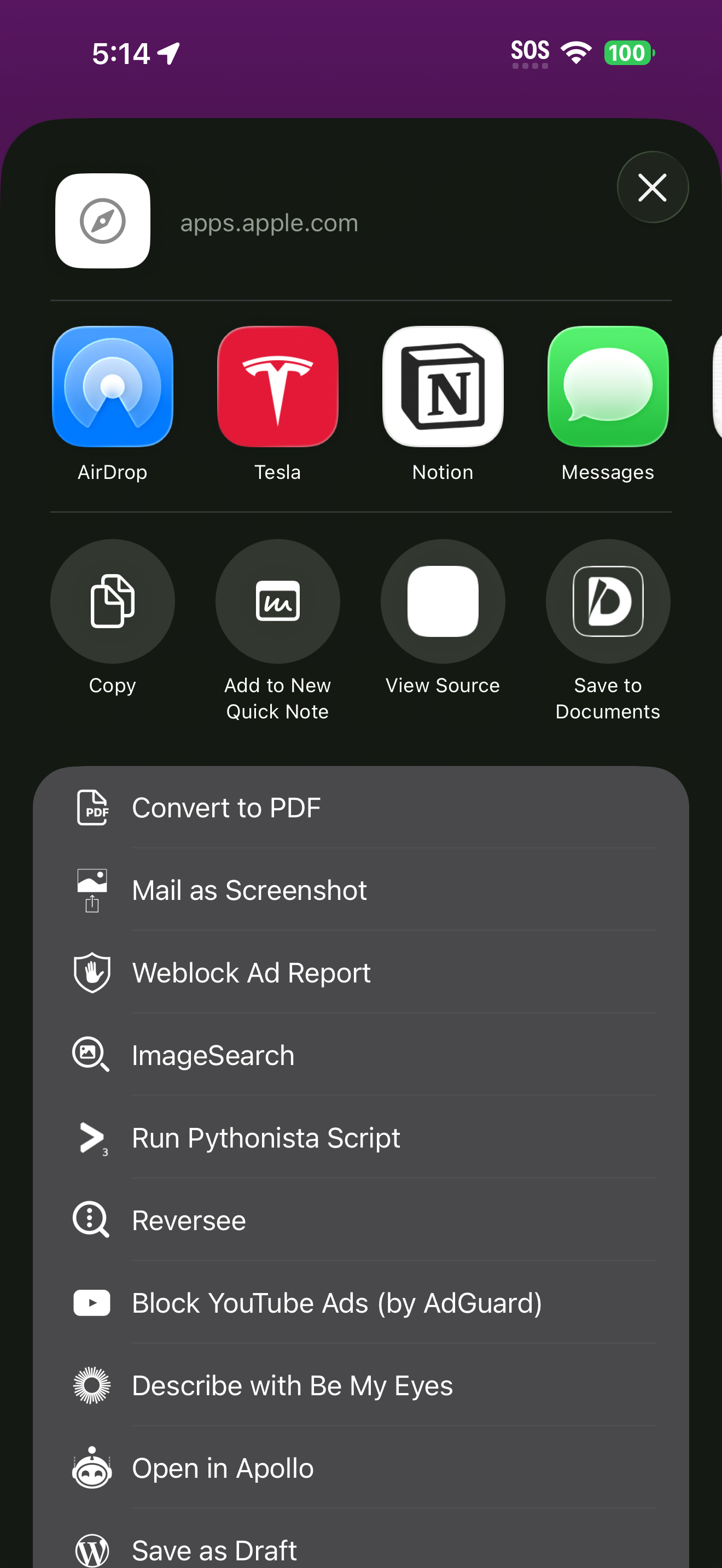Tap the Convert to PDF icon
The width and height of the screenshot is (722, 1568).
pyautogui.click(x=92, y=807)
